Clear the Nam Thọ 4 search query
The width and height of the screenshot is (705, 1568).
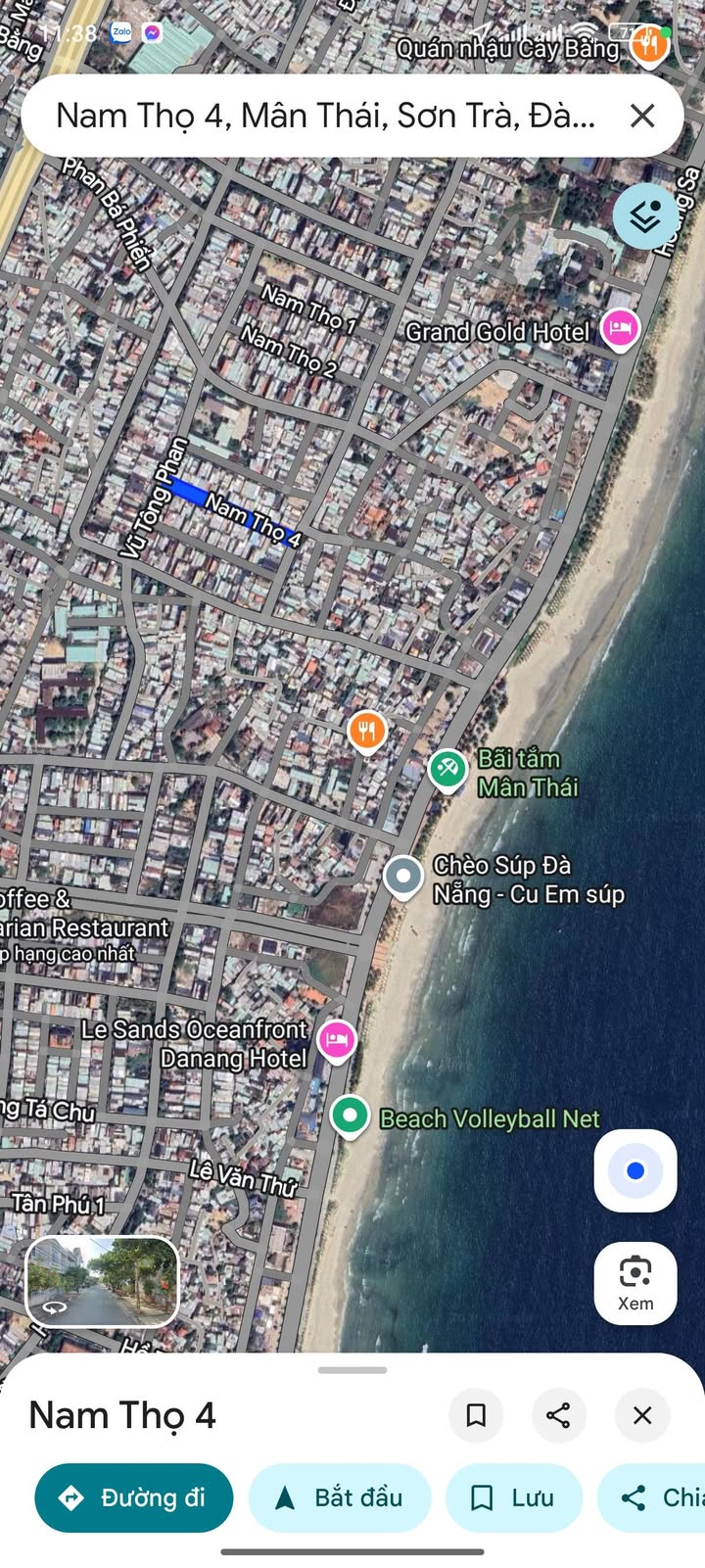point(642,116)
